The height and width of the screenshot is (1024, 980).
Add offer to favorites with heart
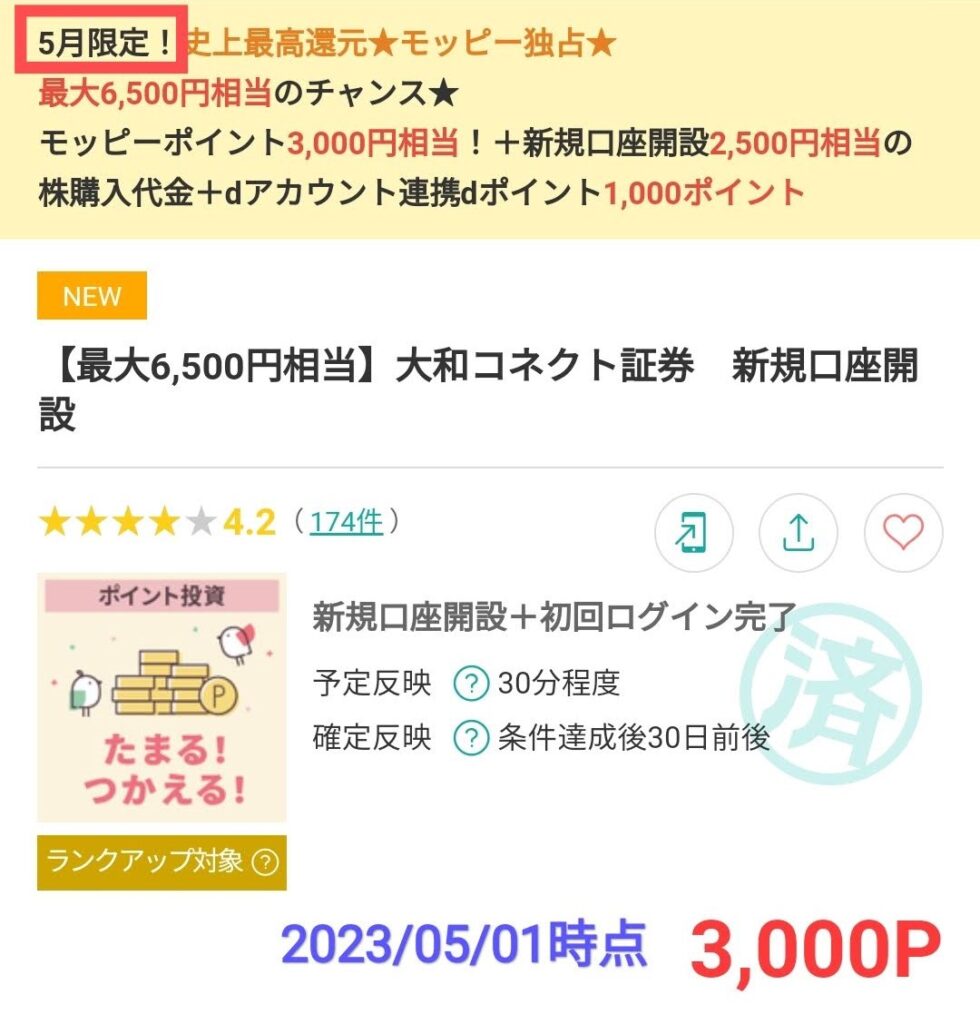tap(903, 532)
